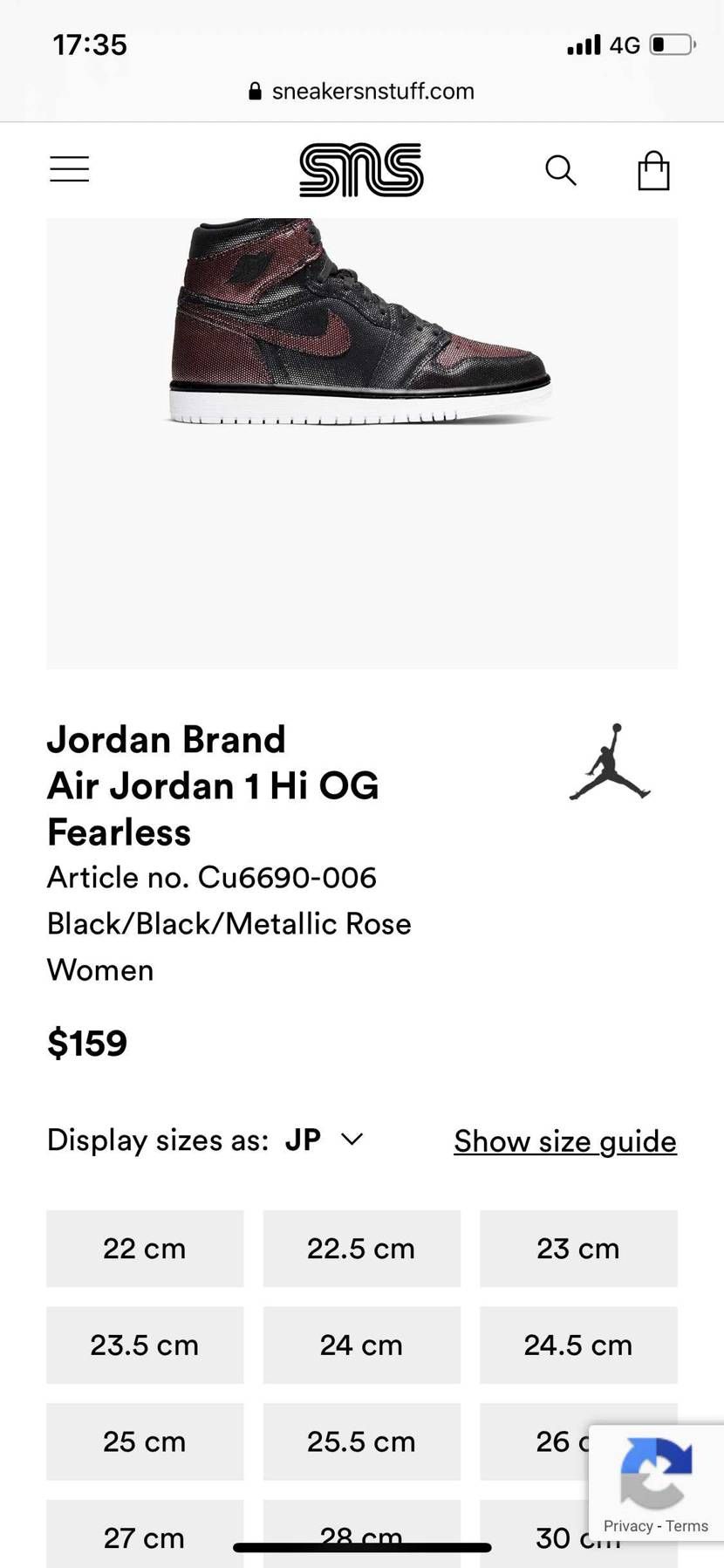
Task: Go to the SNS home logo
Action: pos(361,170)
